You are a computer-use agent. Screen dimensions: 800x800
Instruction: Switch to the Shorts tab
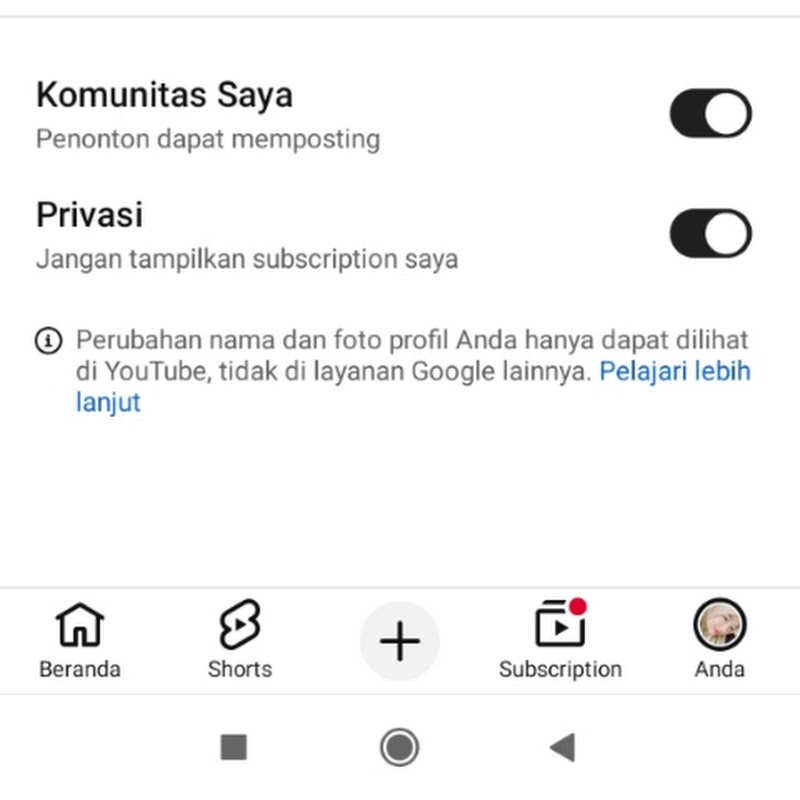click(240, 640)
